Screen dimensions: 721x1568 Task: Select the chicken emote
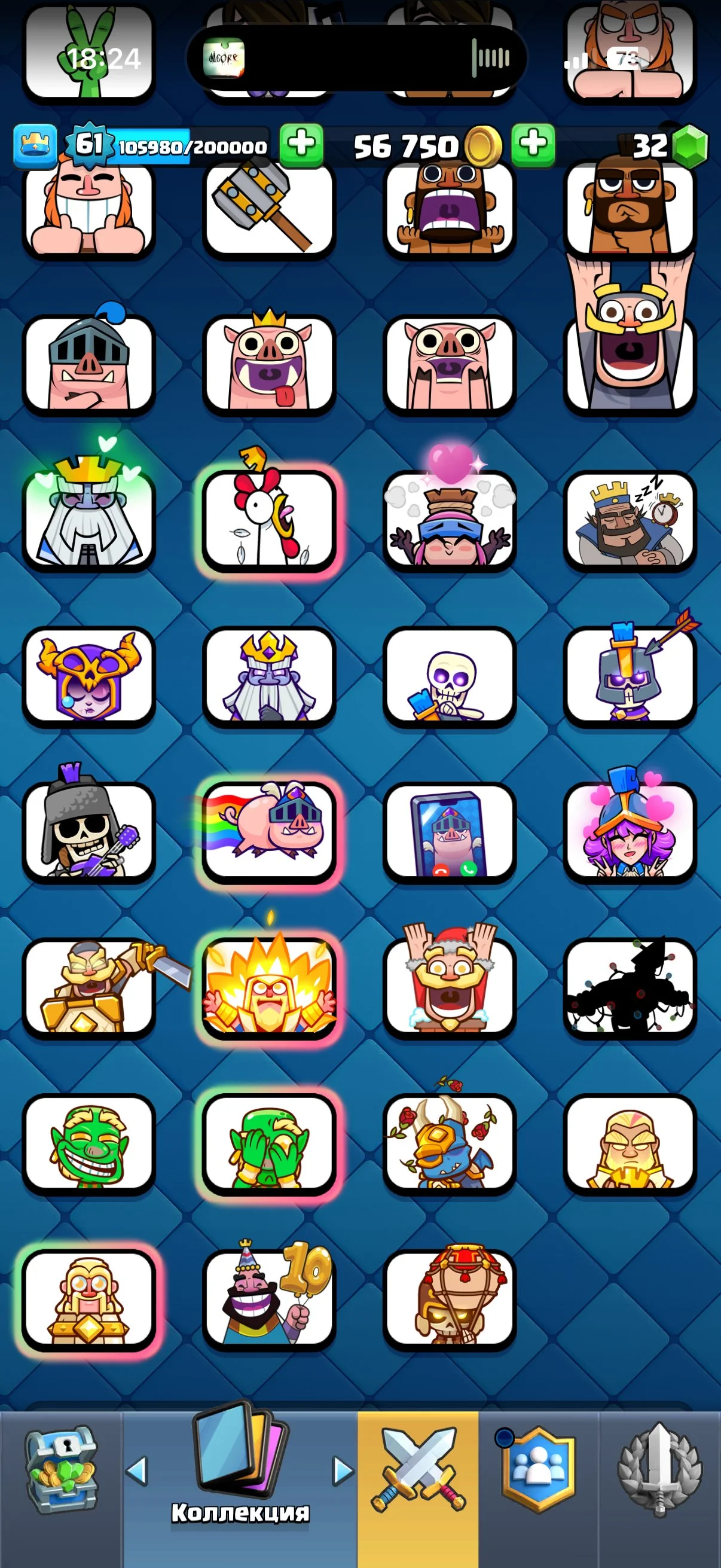point(269,519)
